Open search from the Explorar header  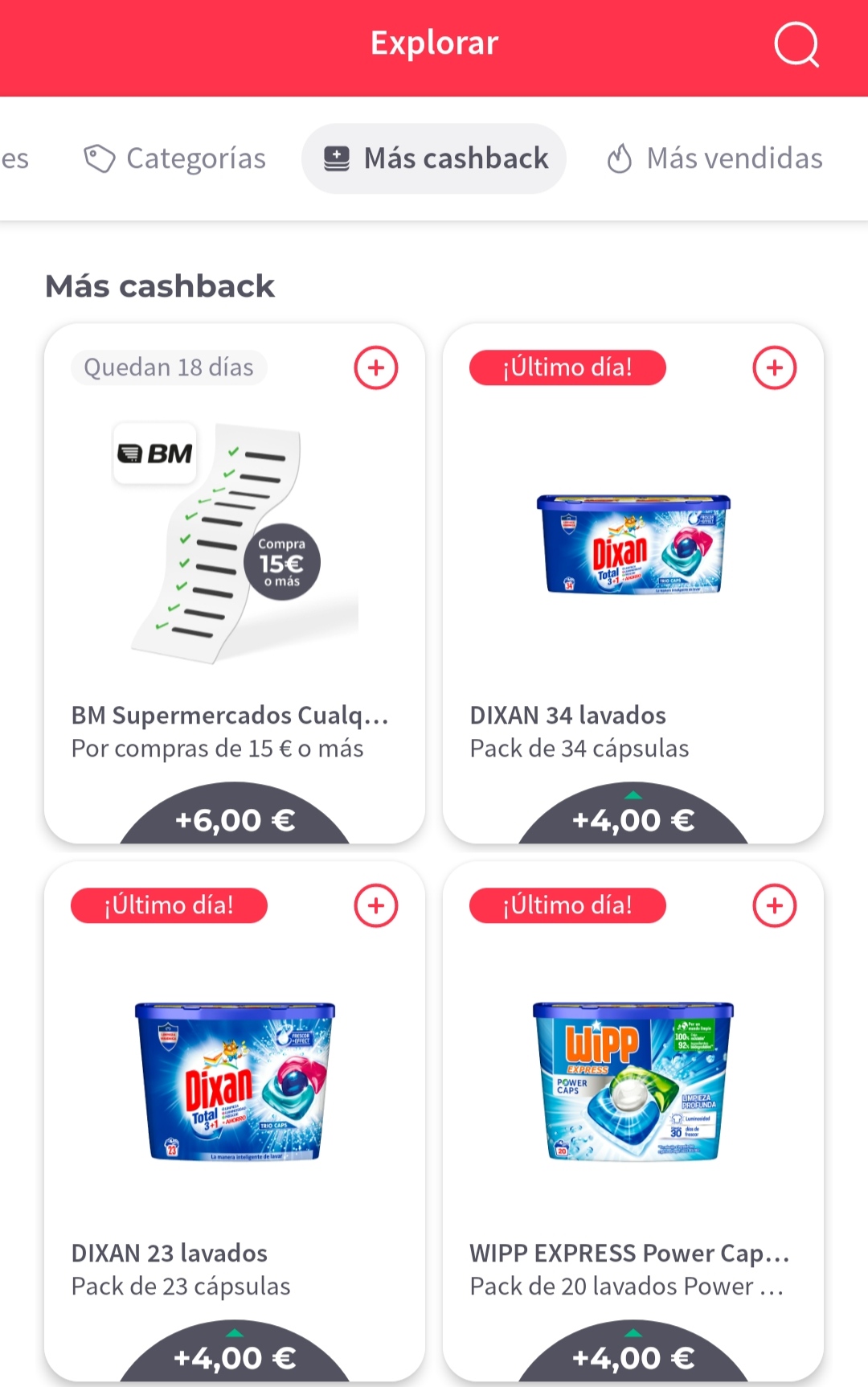796,45
